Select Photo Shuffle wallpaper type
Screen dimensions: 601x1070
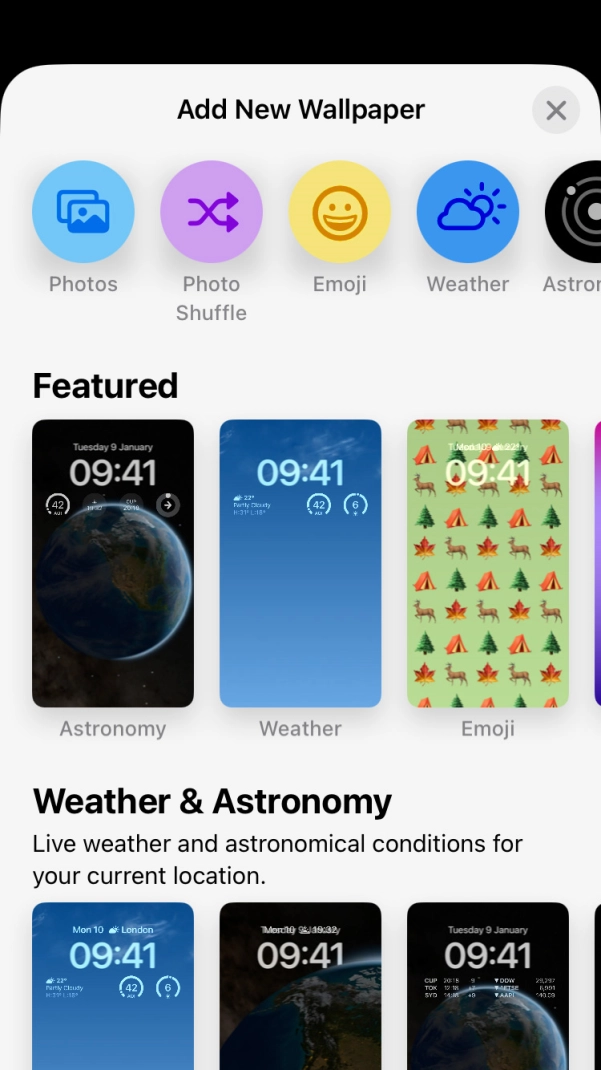(211, 212)
